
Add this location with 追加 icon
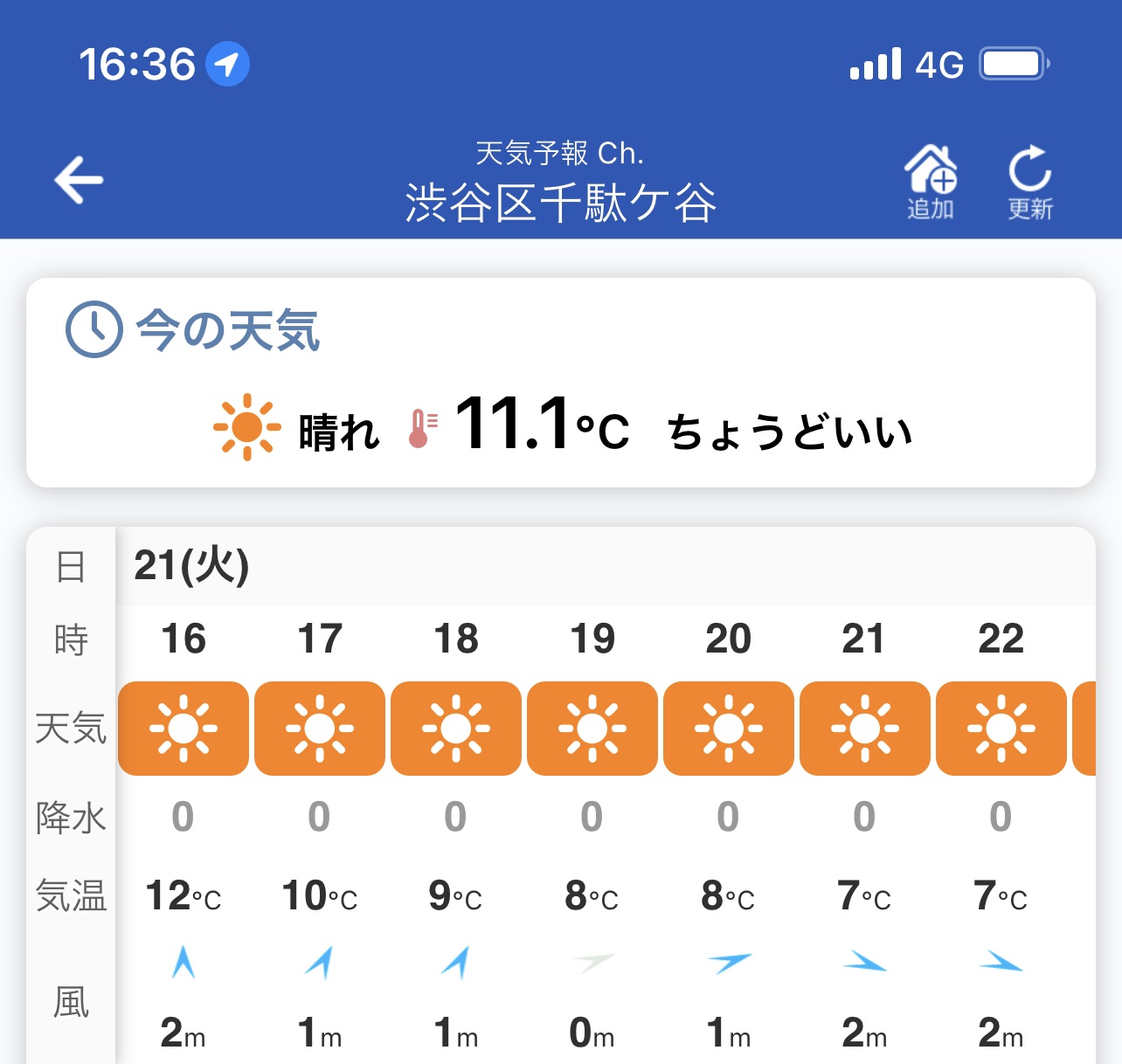[931, 181]
